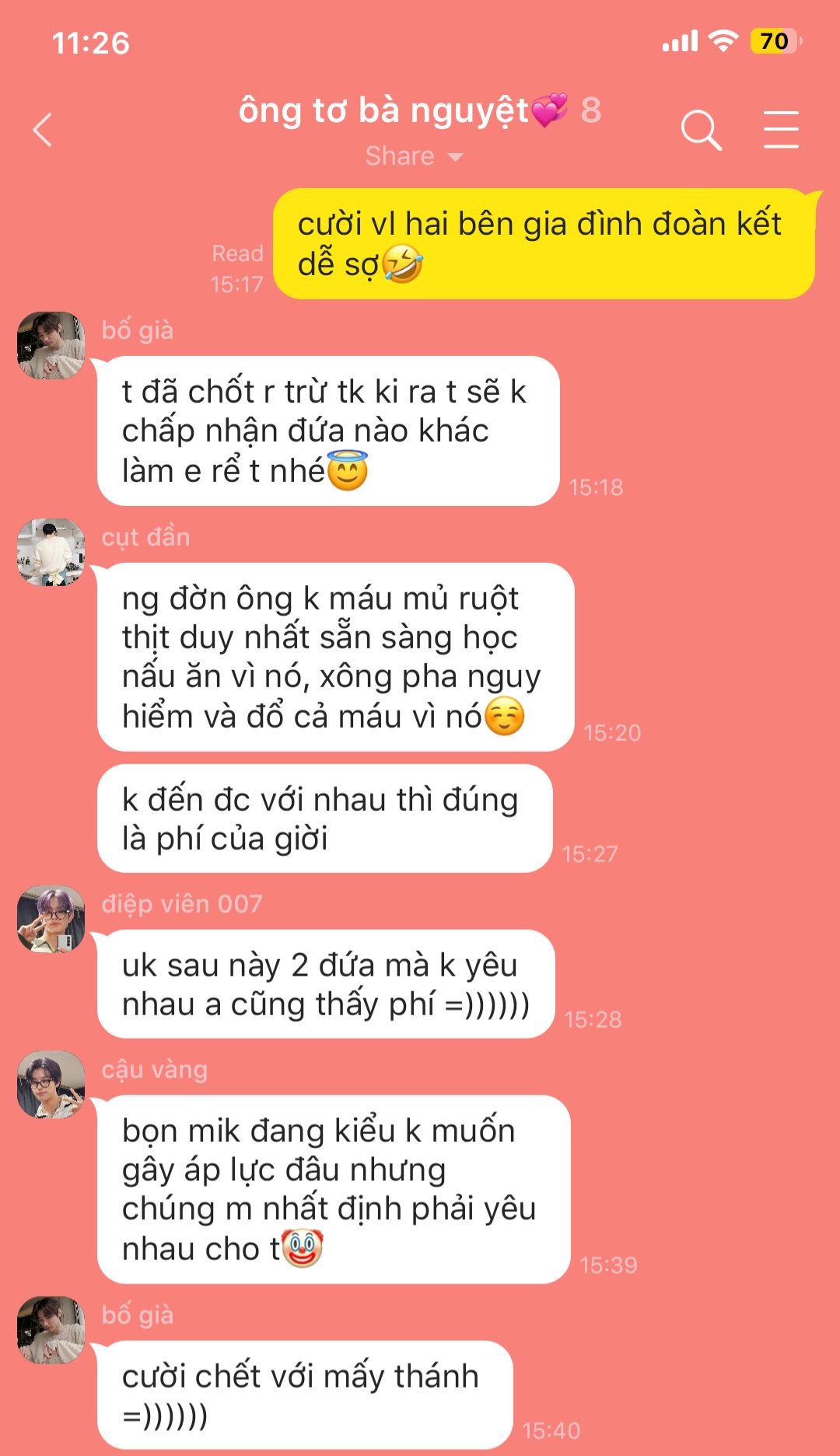Open bố già's avatar beside the 15:18 message
Screen dimensions: 840x1456
click(x=51, y=346)
